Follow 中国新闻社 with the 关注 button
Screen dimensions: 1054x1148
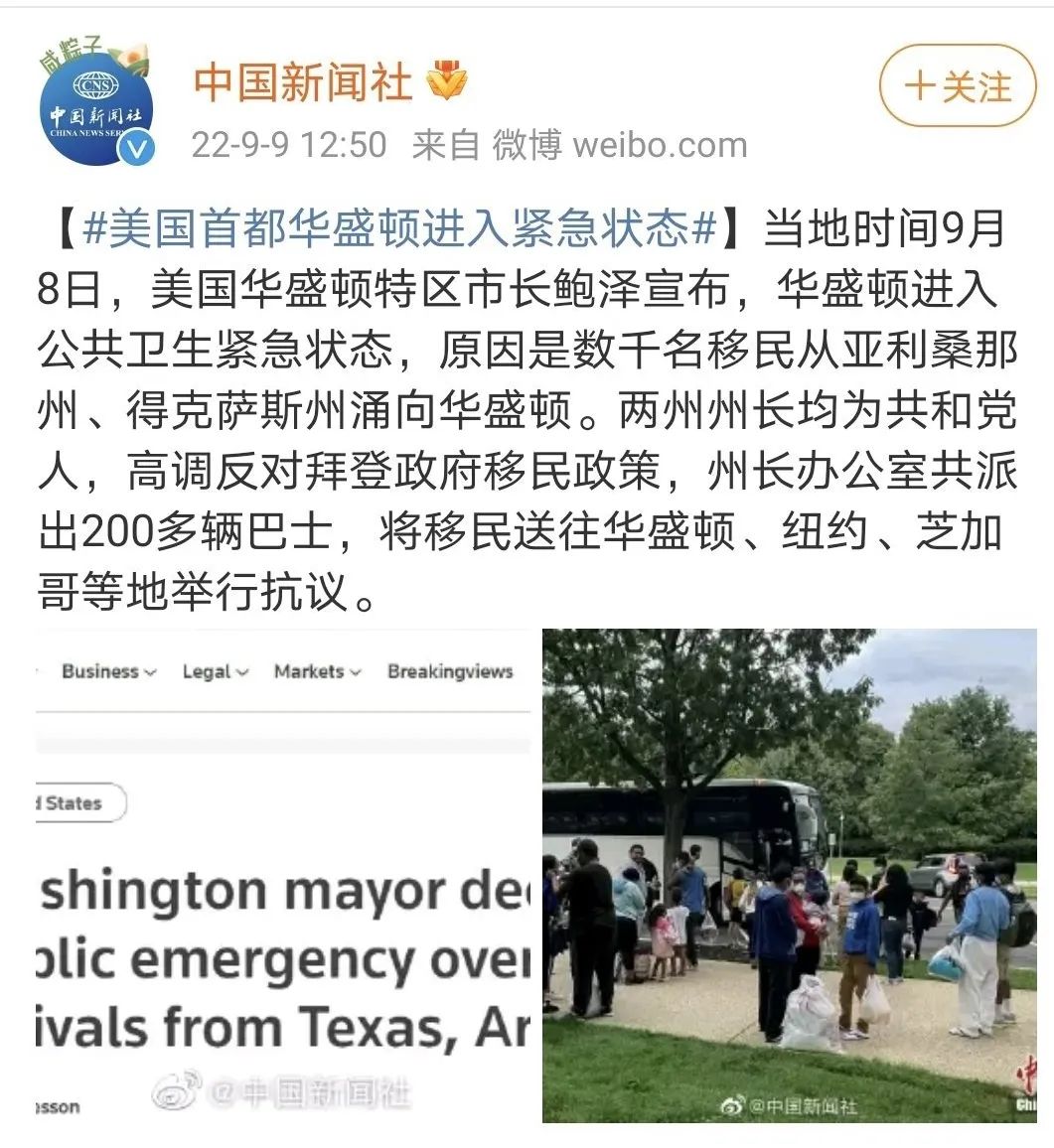958,86
